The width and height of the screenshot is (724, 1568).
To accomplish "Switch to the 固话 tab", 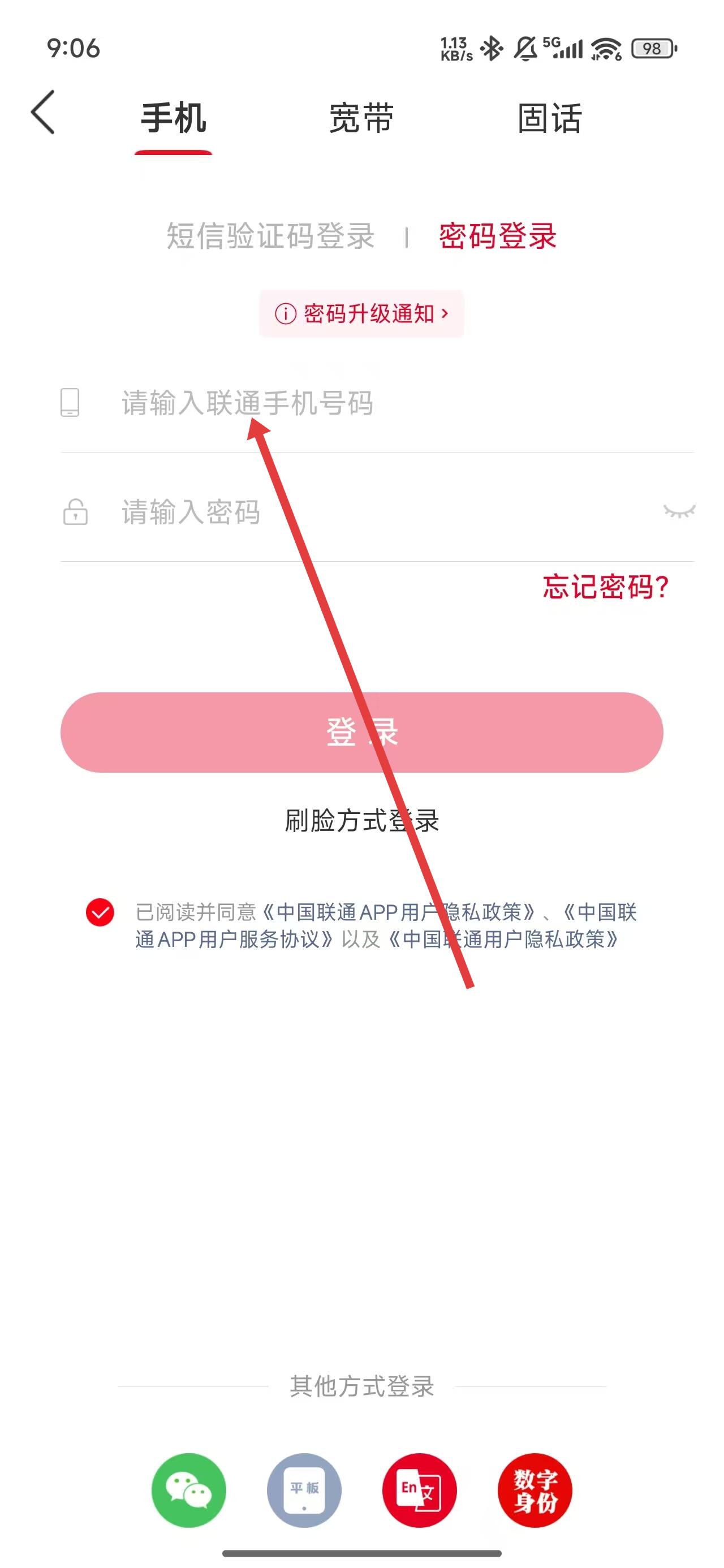I will tap(549, 118).
